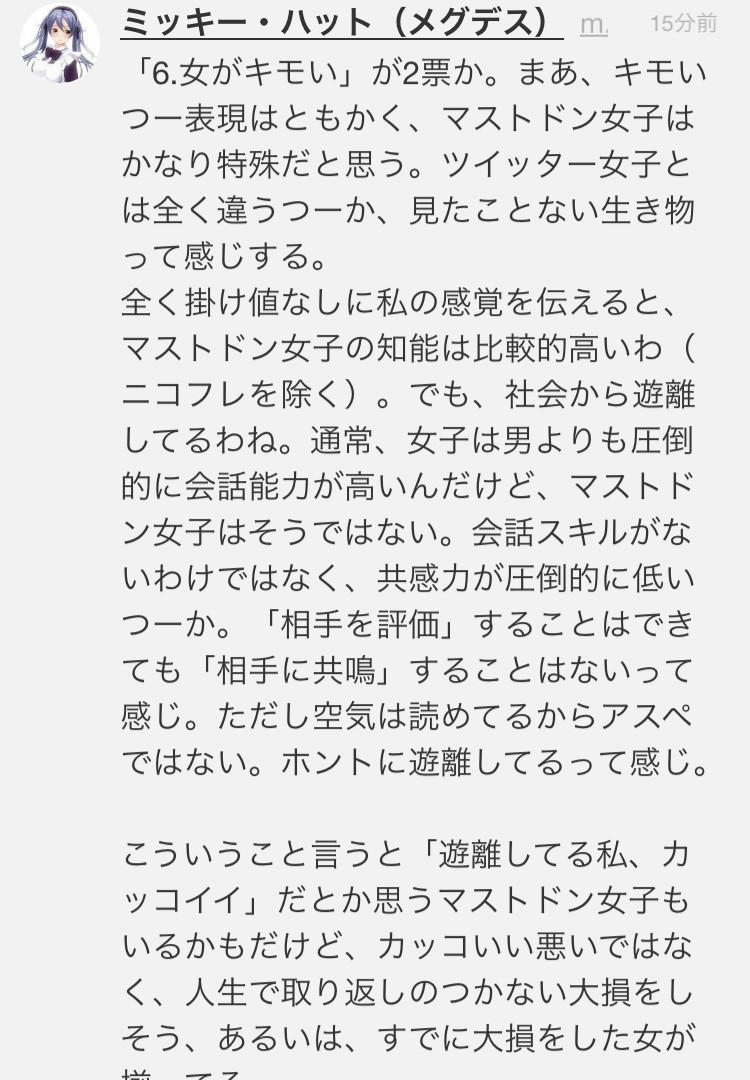Open the profile avatar of ミッキー・ハット
This screenshot has width=750, height=1080.
click(59, 43)
